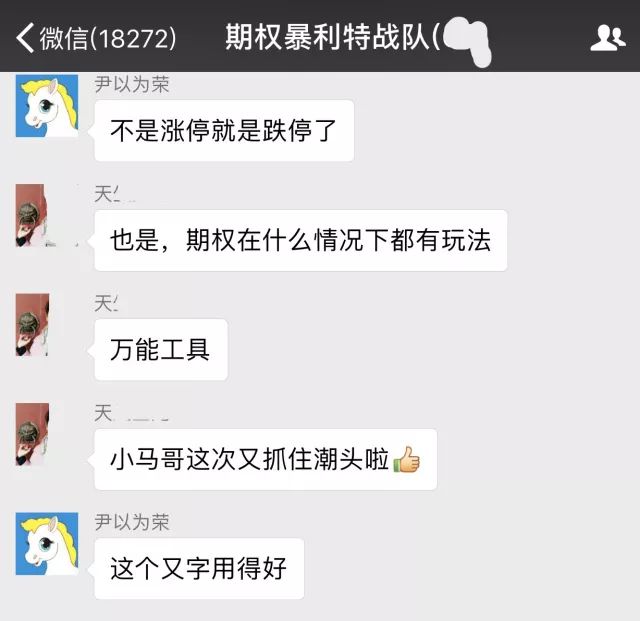Open avatar beside 小马哥这次又抓住潮头啦 message
The image size is (640, 621).
click(33, 434)
